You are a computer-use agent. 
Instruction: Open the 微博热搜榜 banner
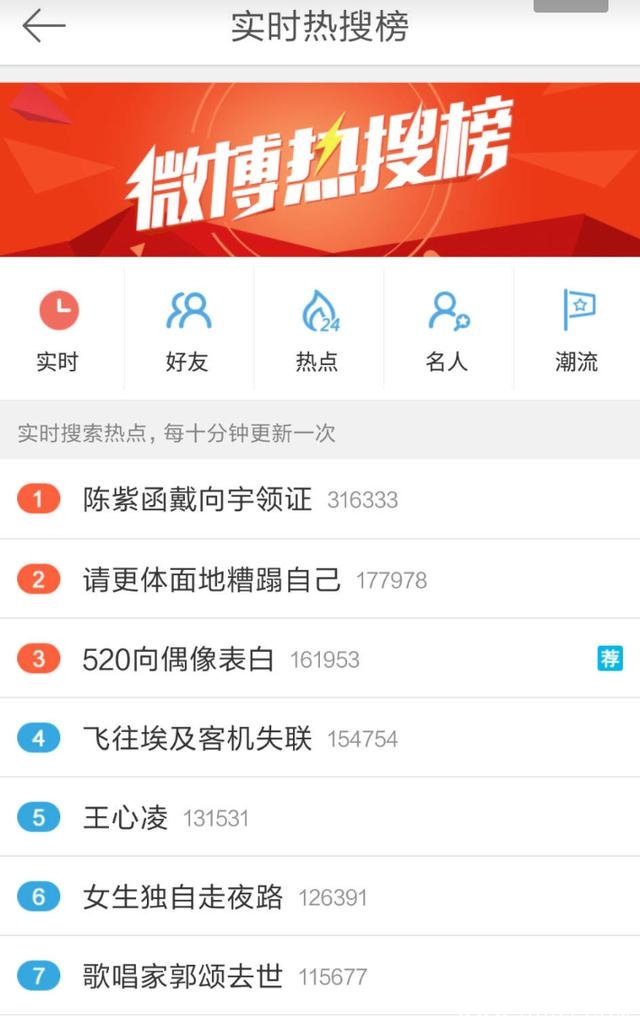(x=320, y=168)
